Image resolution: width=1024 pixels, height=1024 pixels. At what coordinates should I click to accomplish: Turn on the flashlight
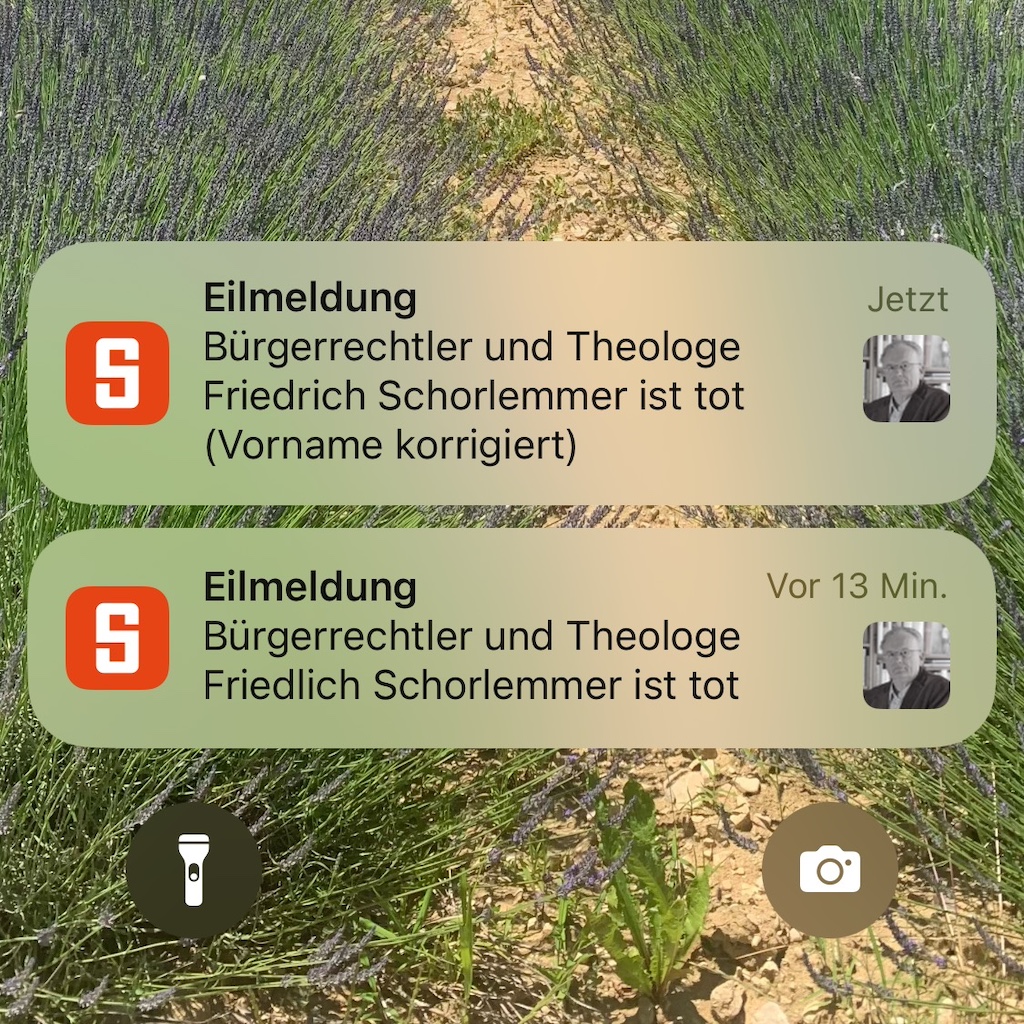[194, 870]
